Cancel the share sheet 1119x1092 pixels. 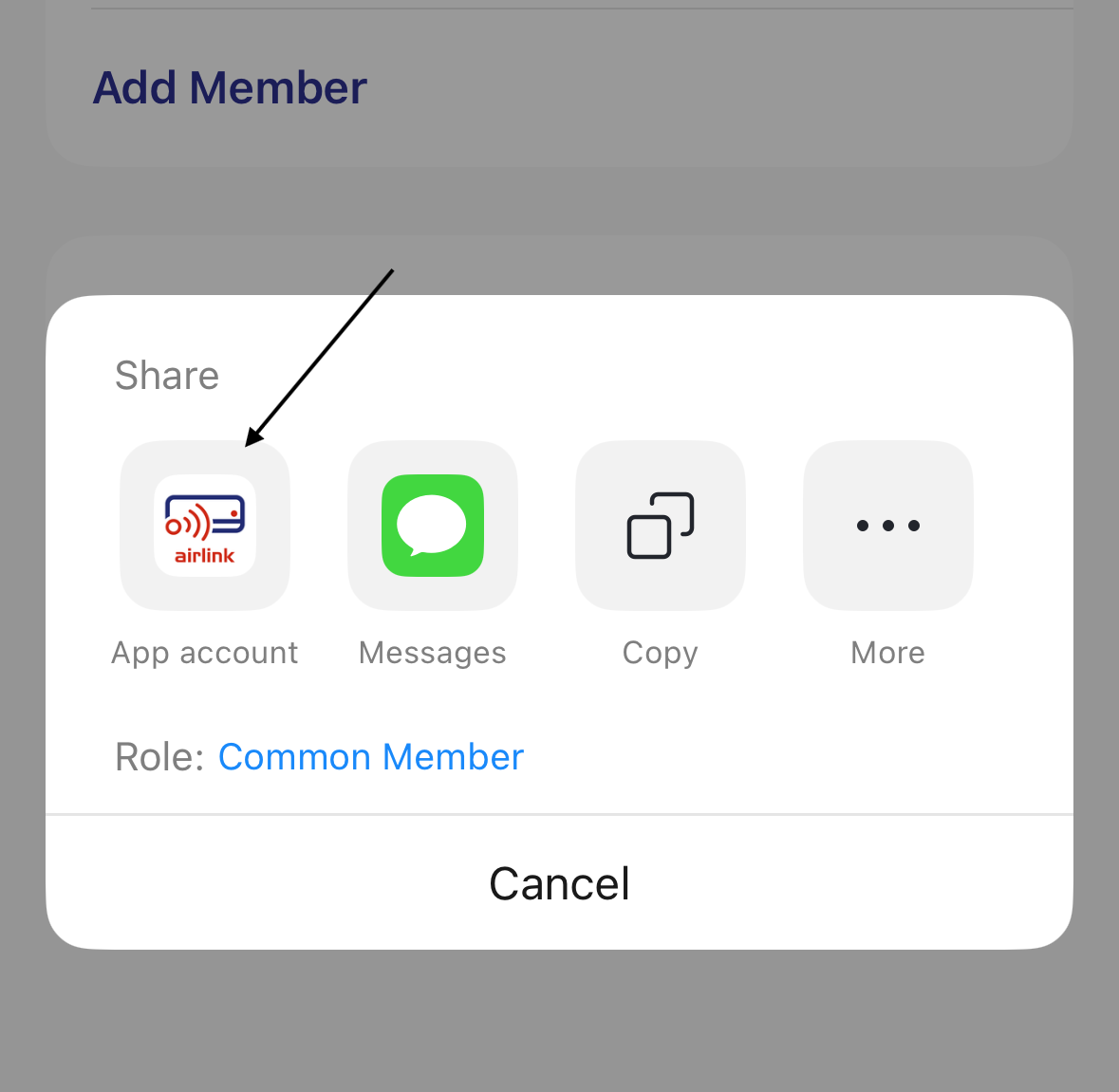point(559,883)
